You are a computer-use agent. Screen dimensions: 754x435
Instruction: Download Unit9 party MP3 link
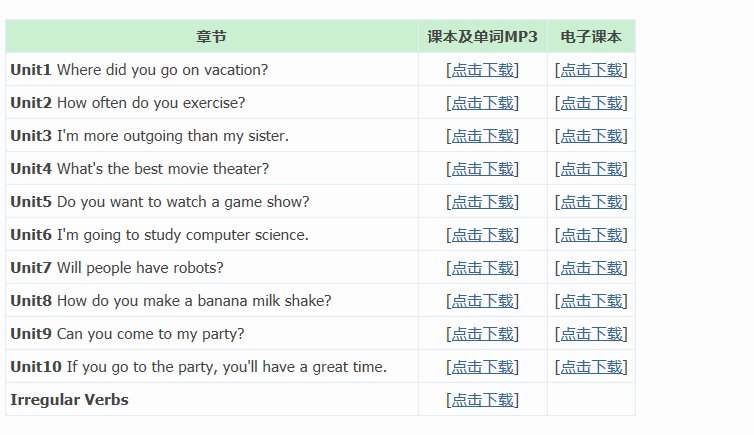coord(482,334)
